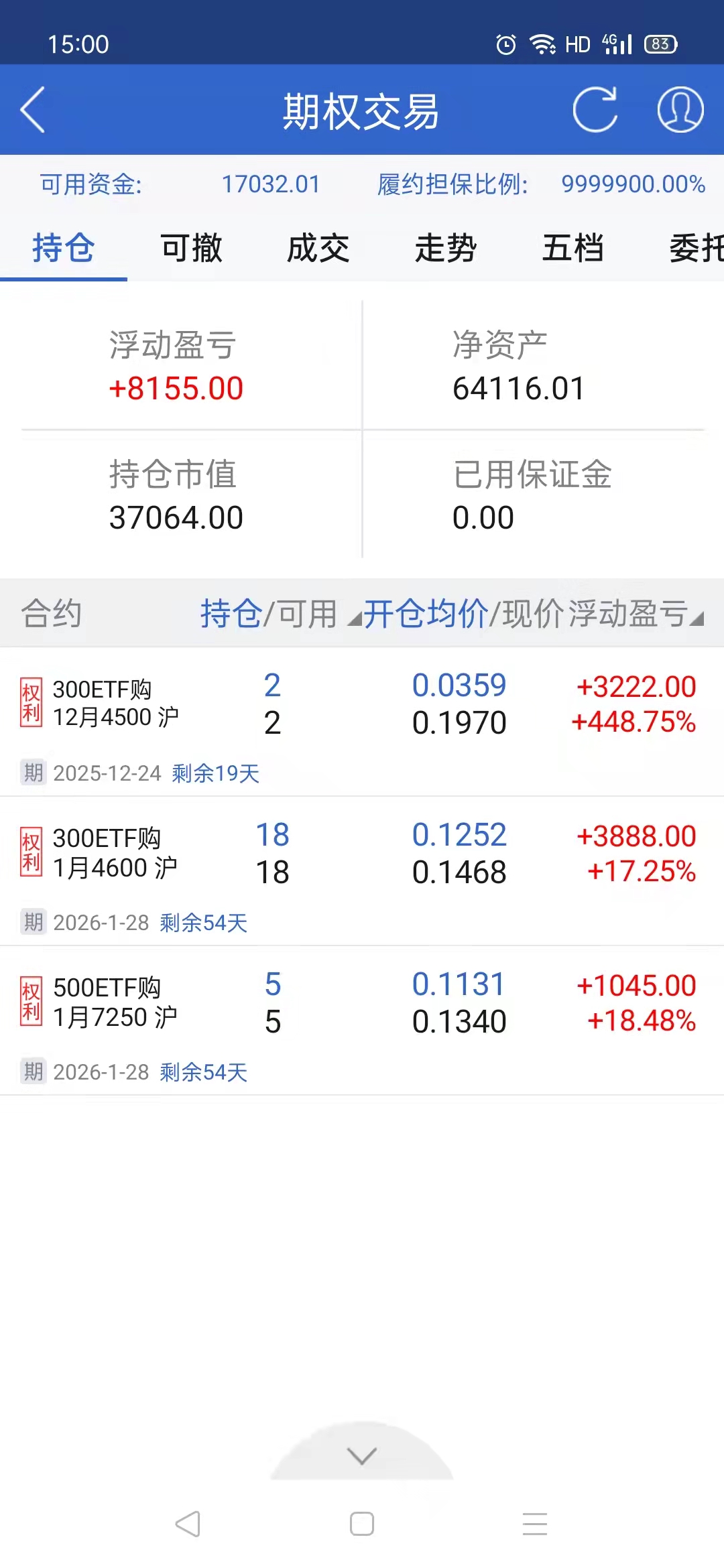Show the 五档 tab

point(573,249)
